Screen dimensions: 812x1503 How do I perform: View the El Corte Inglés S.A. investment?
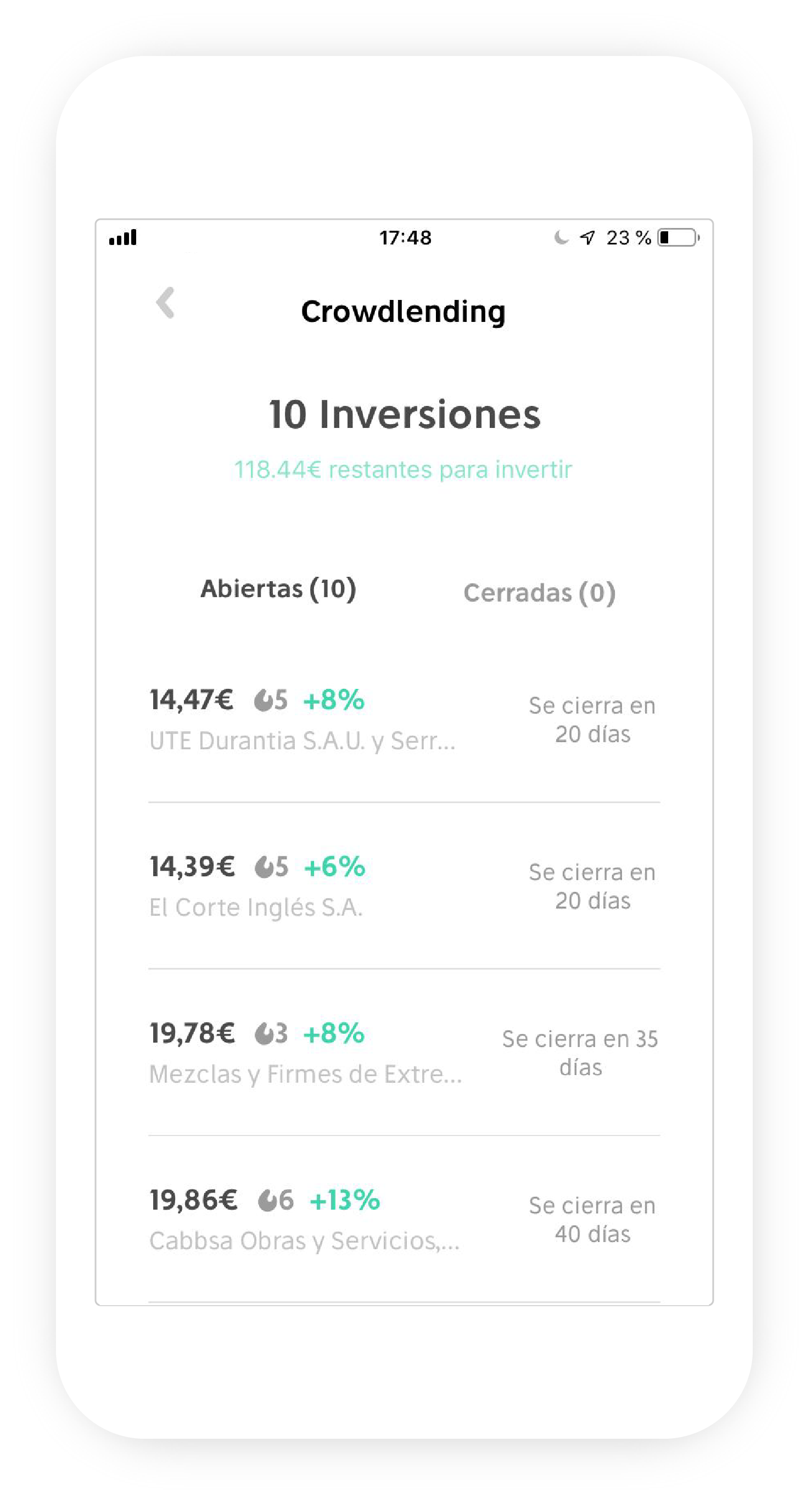[x=404, y=886]
